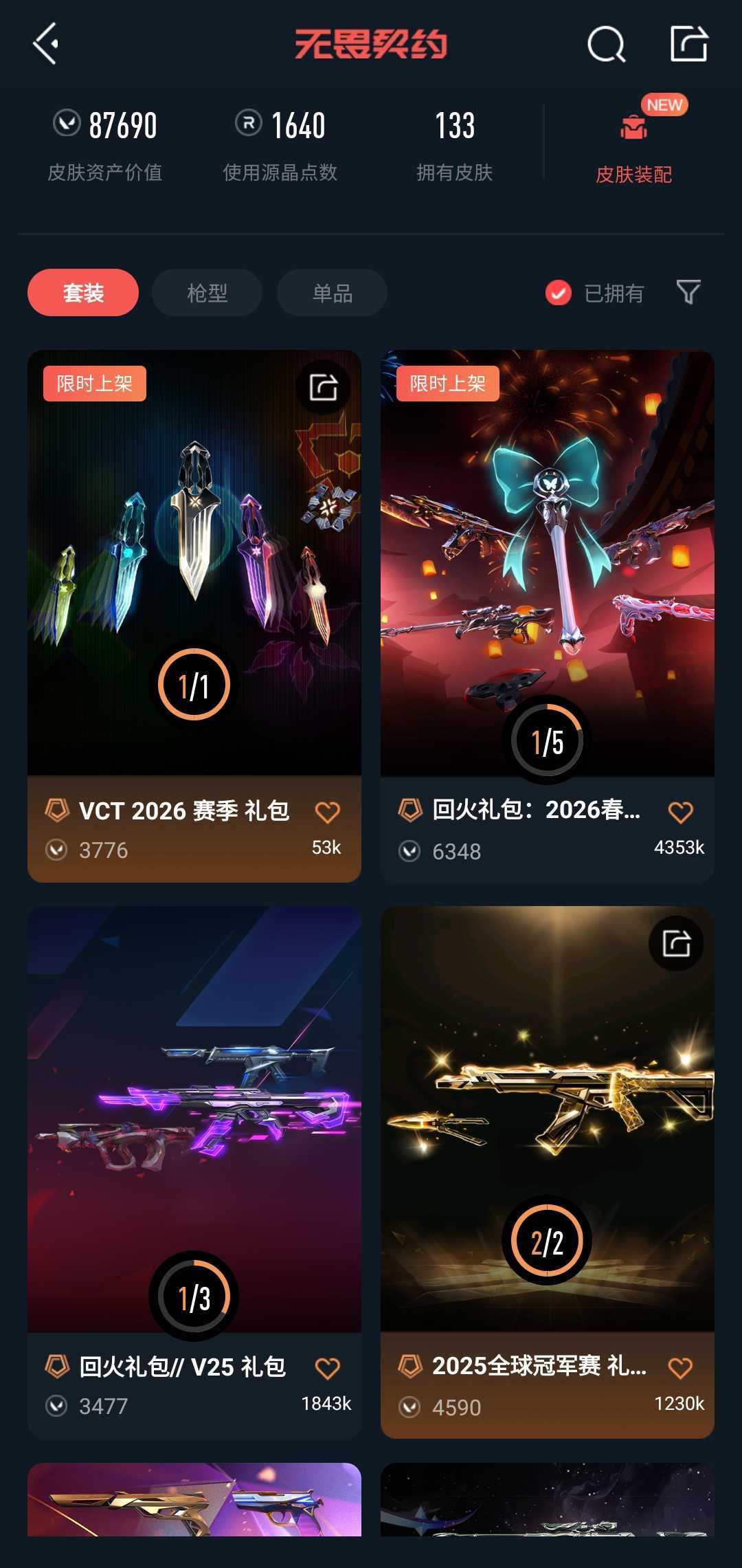Switch to the 枪型 tab

point(207,293)
